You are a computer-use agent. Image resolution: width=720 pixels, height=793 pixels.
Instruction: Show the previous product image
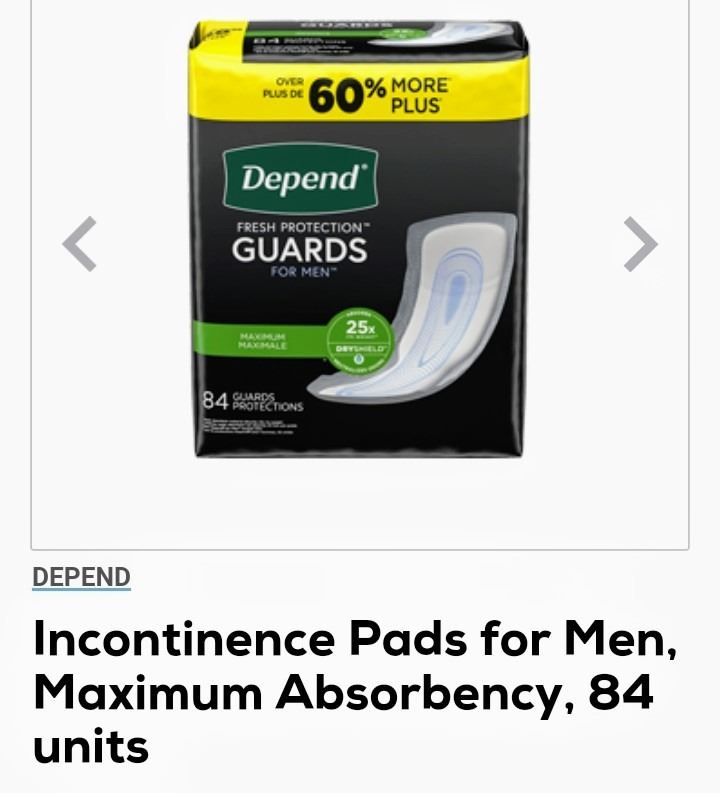(x=80, y=244)
